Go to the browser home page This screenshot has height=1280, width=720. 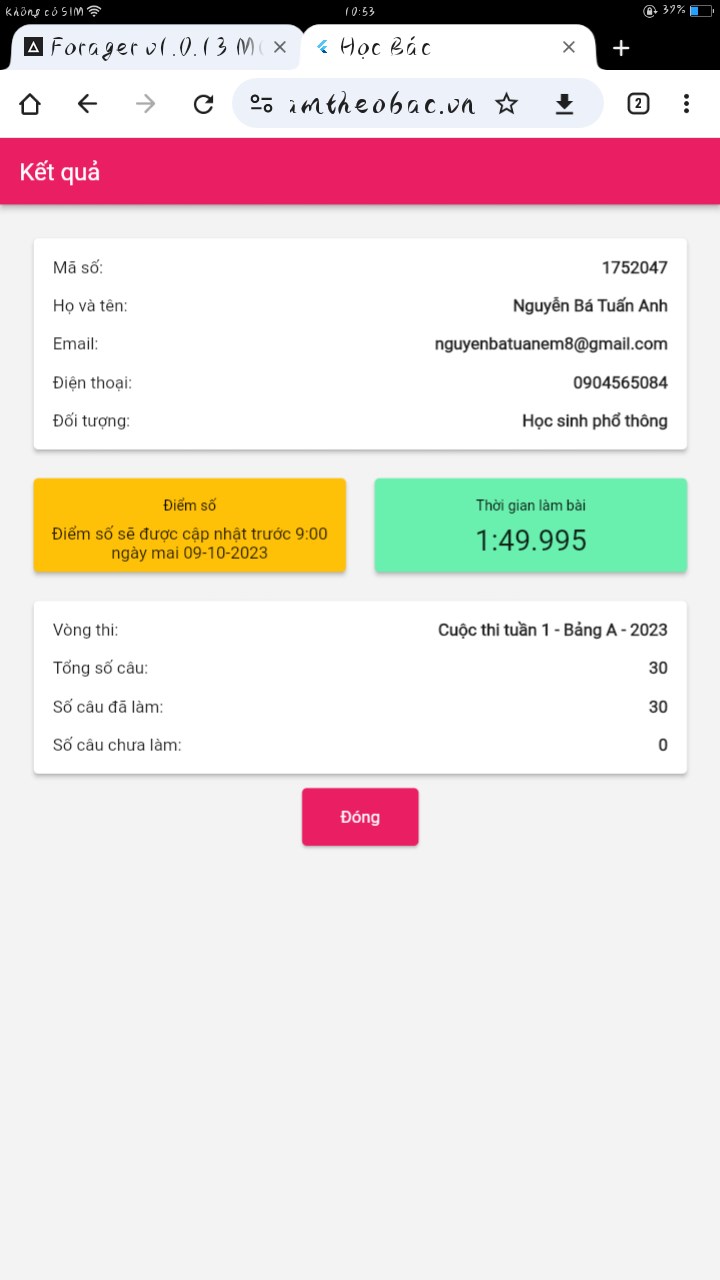[x=30, y=104]
